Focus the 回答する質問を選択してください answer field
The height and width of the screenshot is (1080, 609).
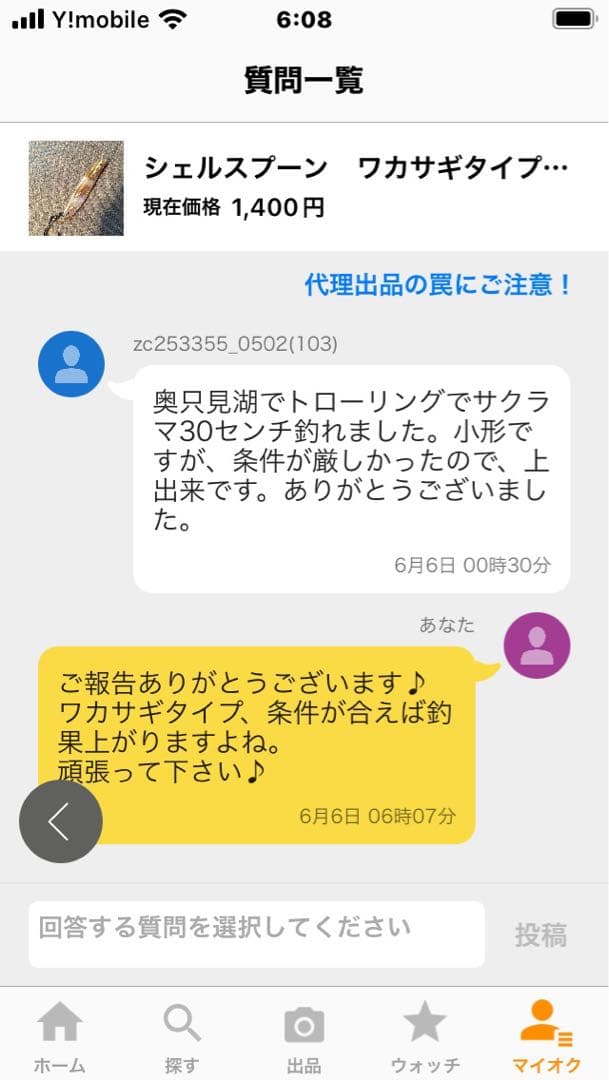pos(256,934)
